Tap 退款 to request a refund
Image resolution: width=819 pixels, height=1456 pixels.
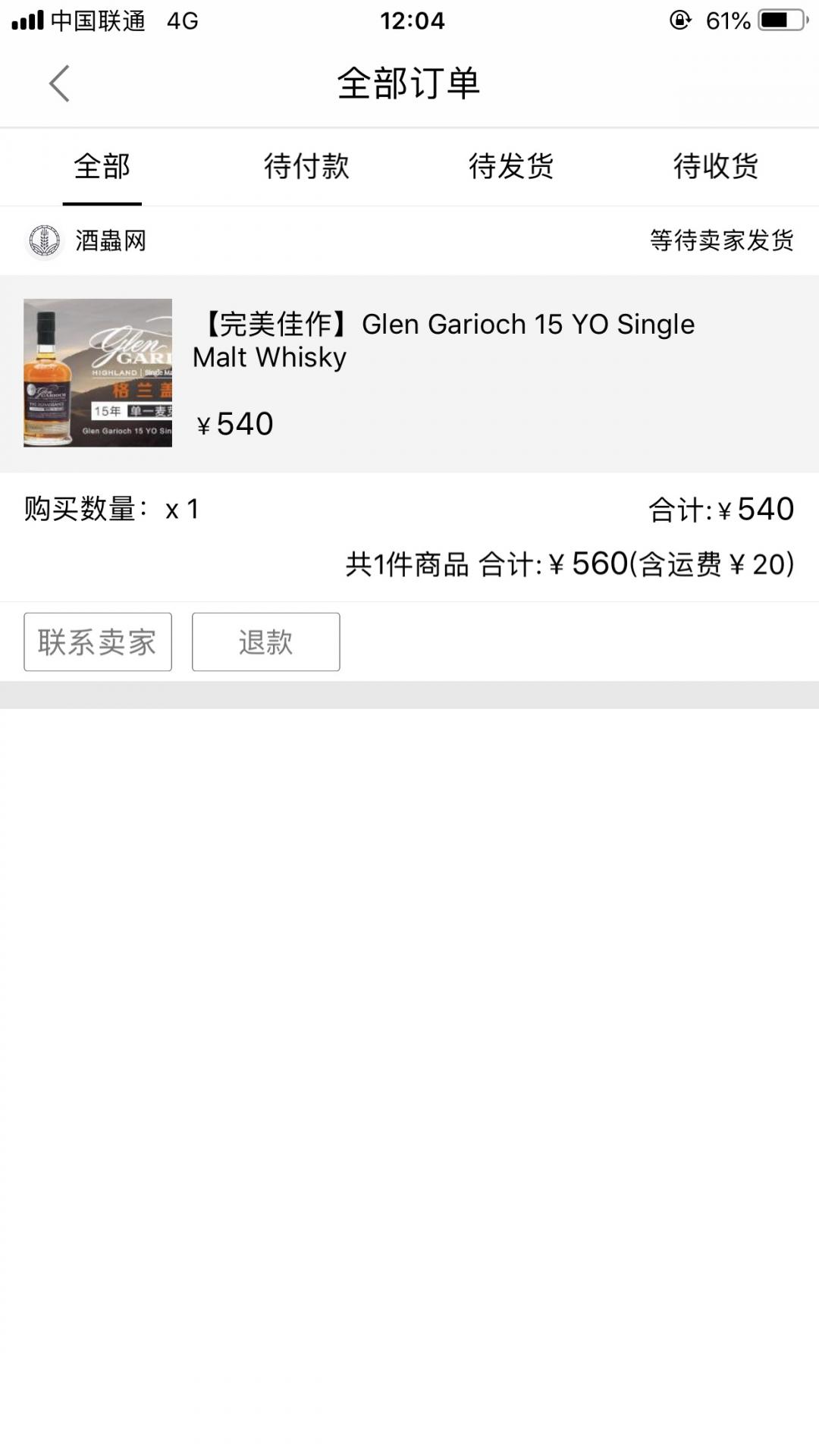[x=266, y=642]
